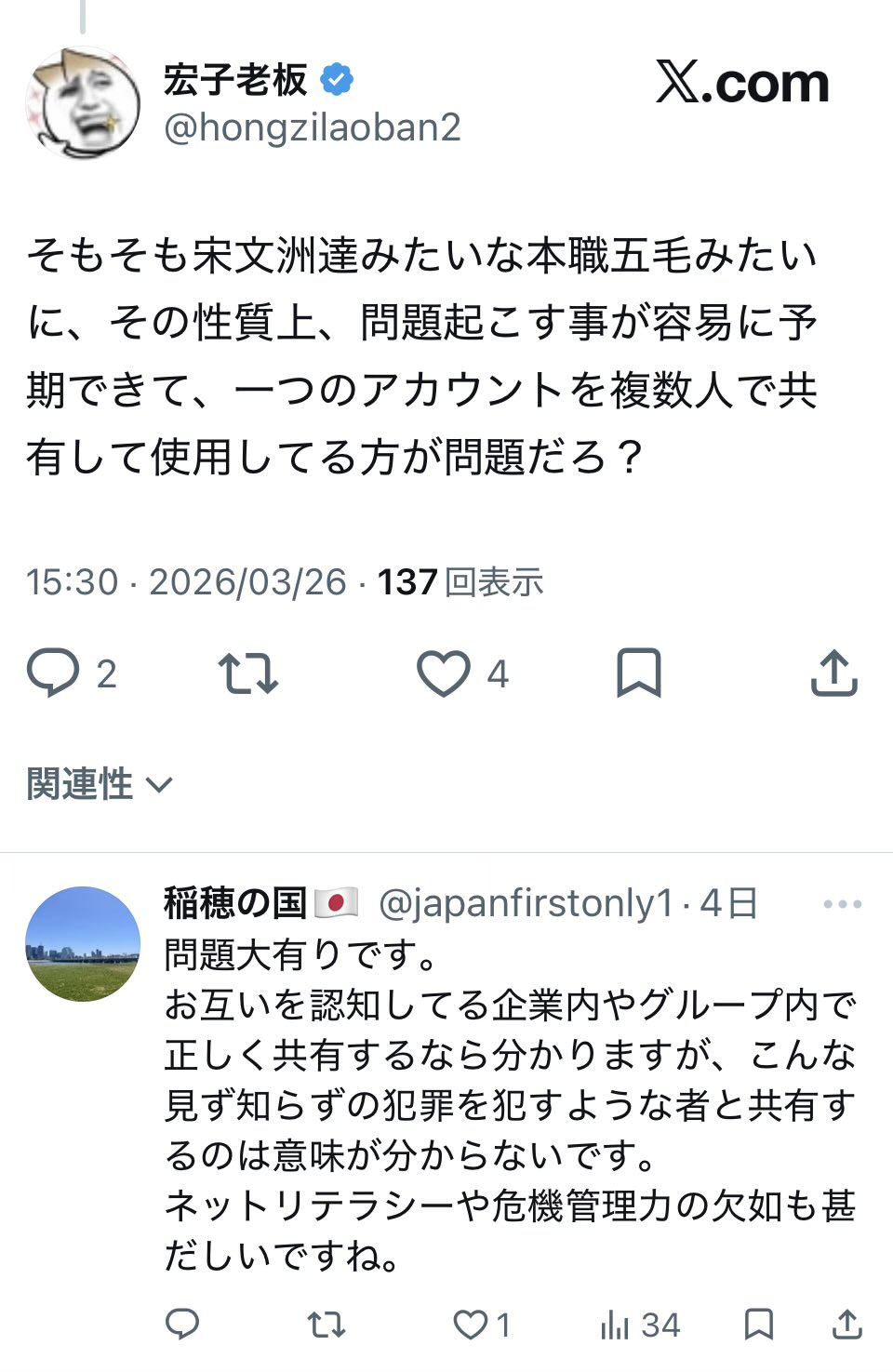
Task: Open the @hongzilaoban2 handle link
Action: coord(313,127)
